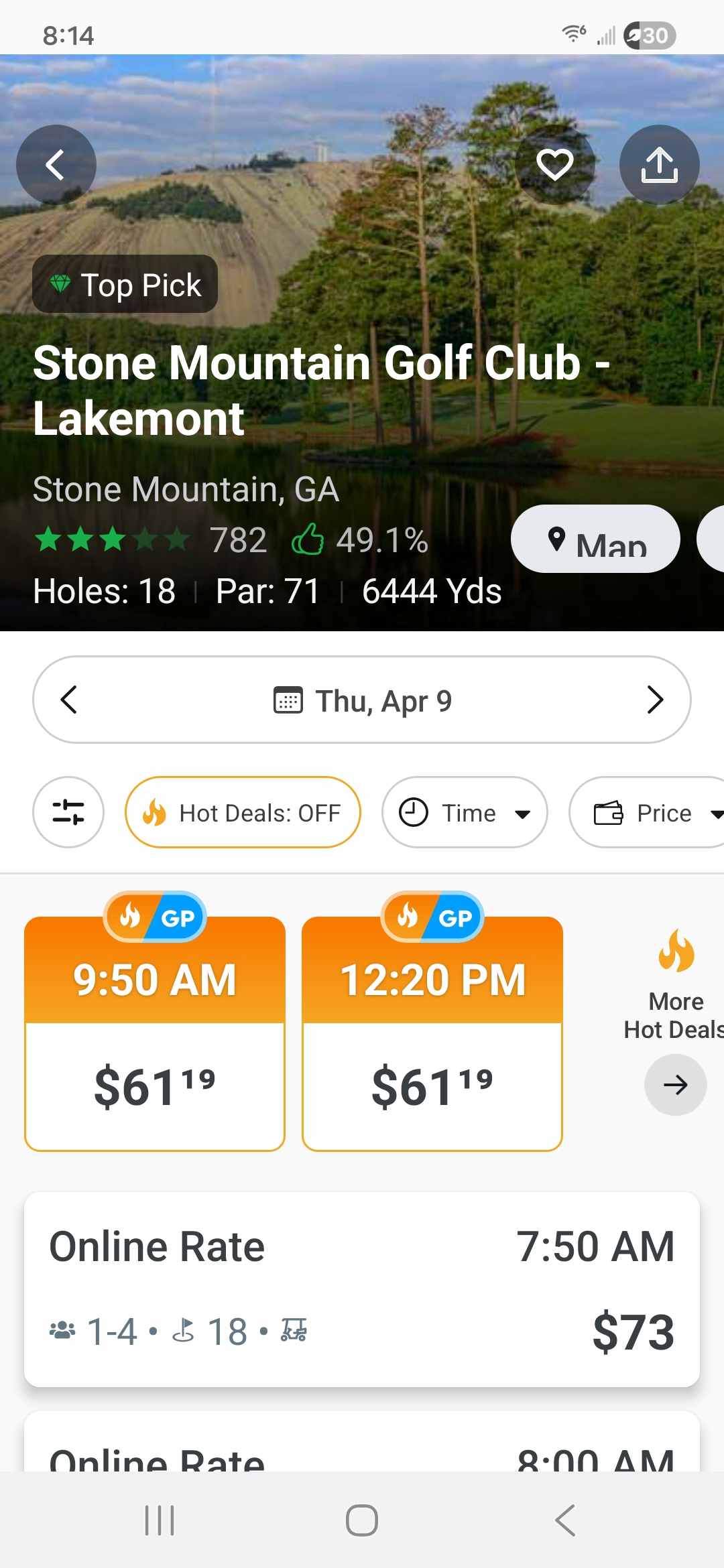Share this golf course
The height and width of the screenshot is (1568, 724).
pyautogui.click(x=659, y=165)
